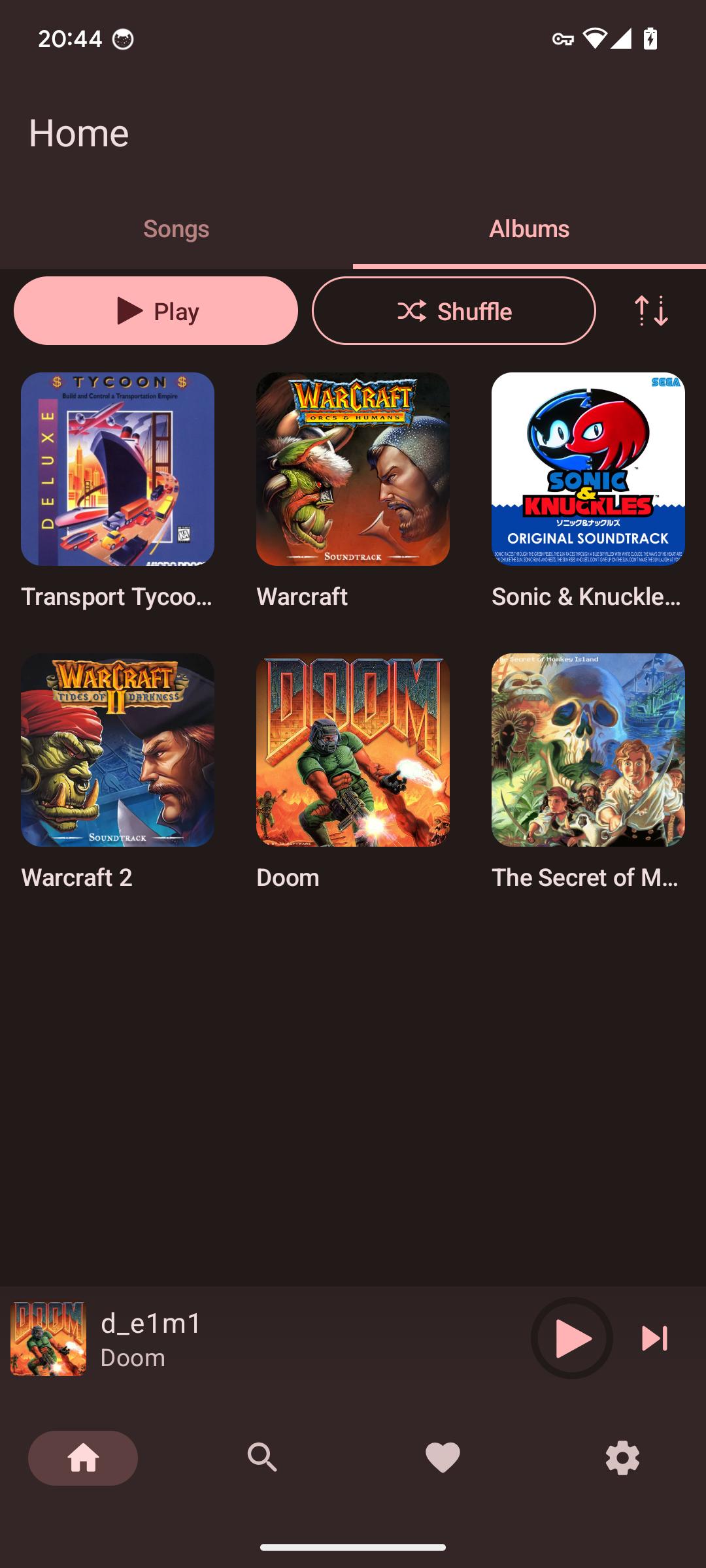
Task: Shuffle all albums
Action: [454, 311]
